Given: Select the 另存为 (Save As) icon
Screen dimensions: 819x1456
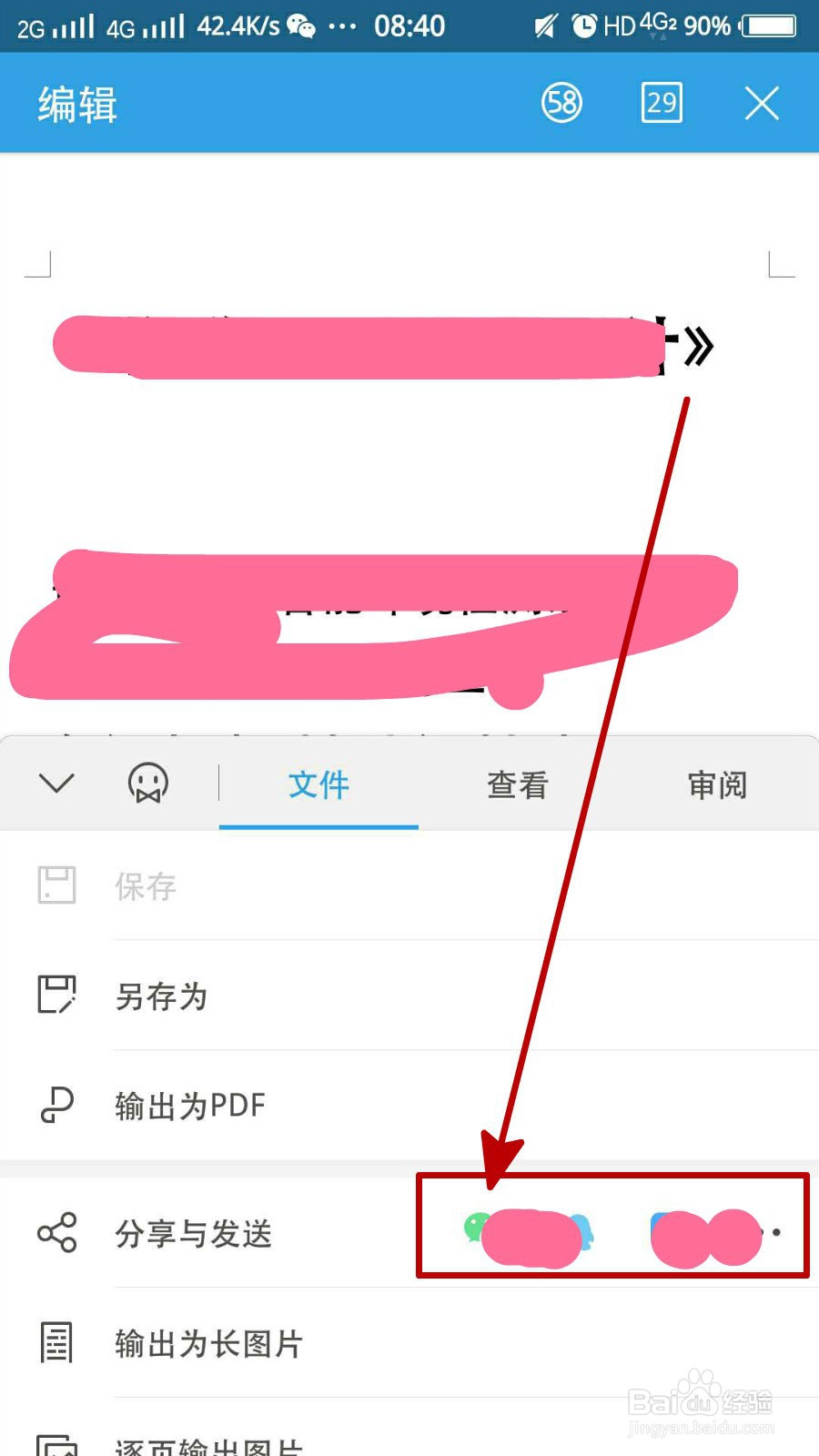Looking at the screenshot, I should tap(55, 994).
